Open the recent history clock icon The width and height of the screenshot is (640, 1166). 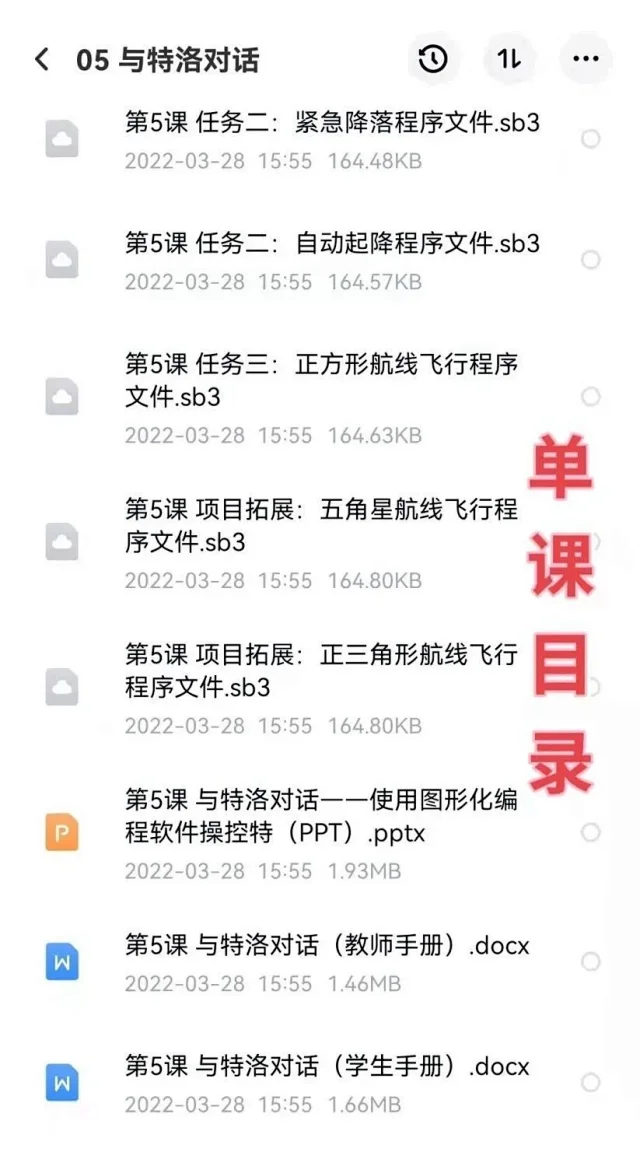pos(433,59)
